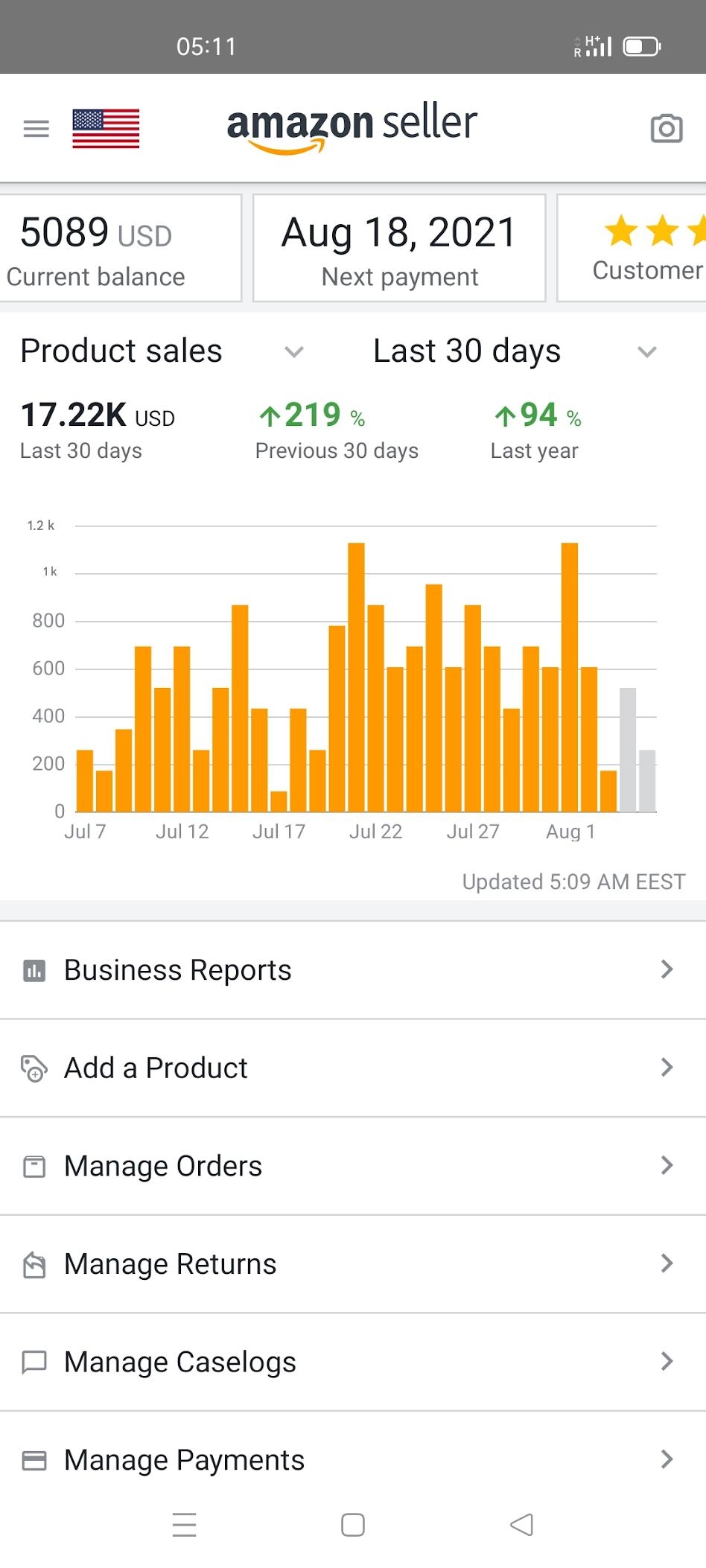The height and width of the screenshot is (1568, 706).
Task: Open Manage Returns
Action: click(x=353, y=1264)
